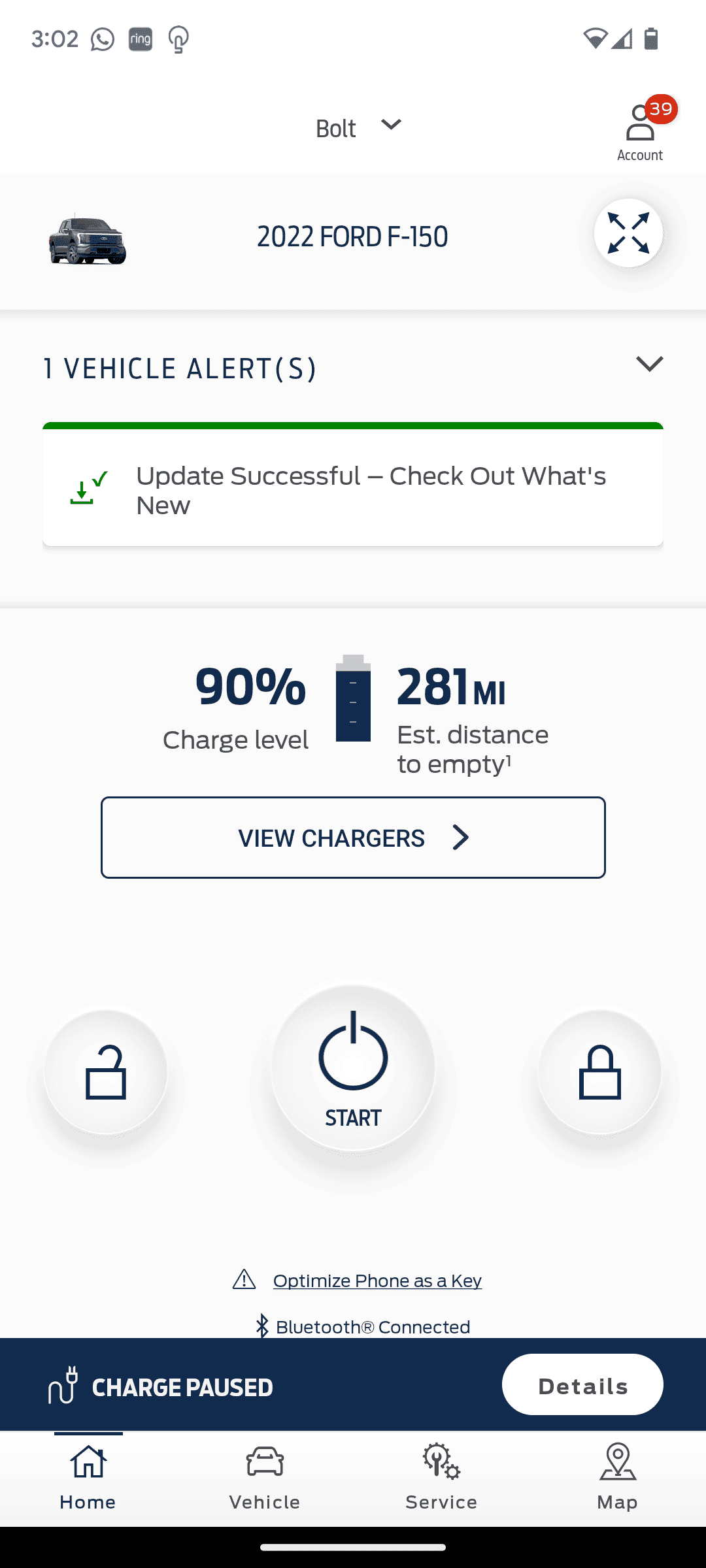Tap the 2022 Ford F-150 truck image
The image size is (706, 1568).
[88, 240]
